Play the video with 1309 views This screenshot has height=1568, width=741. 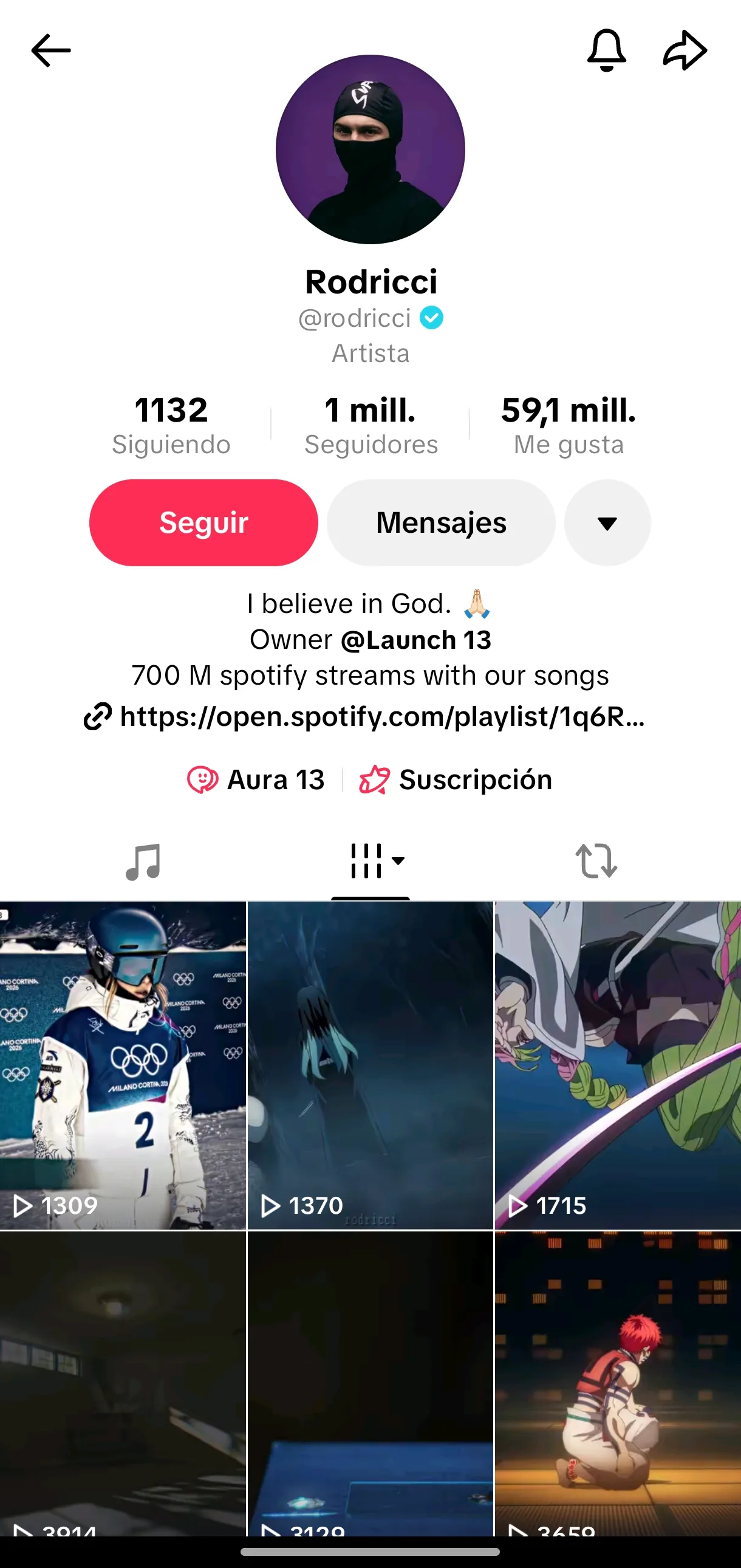point(123,1065)
